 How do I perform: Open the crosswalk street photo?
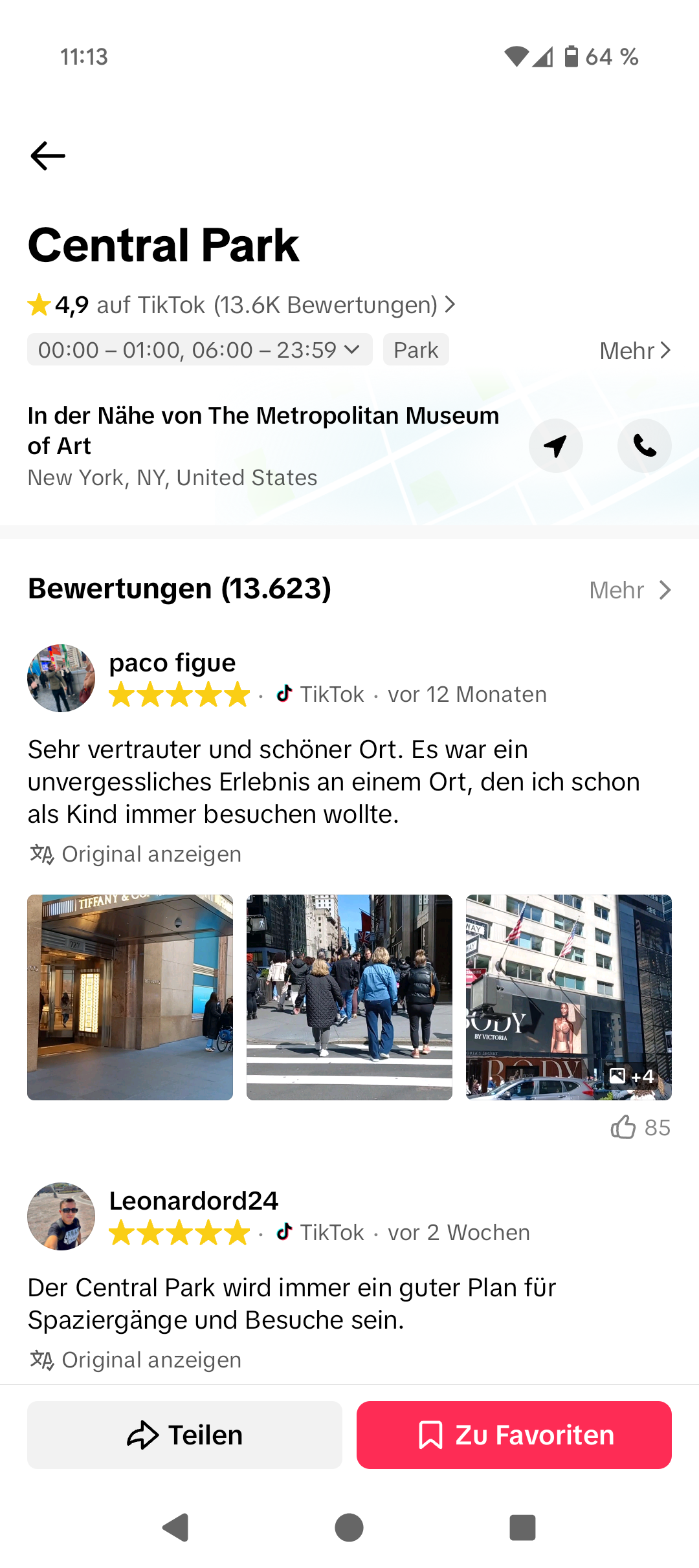point(349,997)
